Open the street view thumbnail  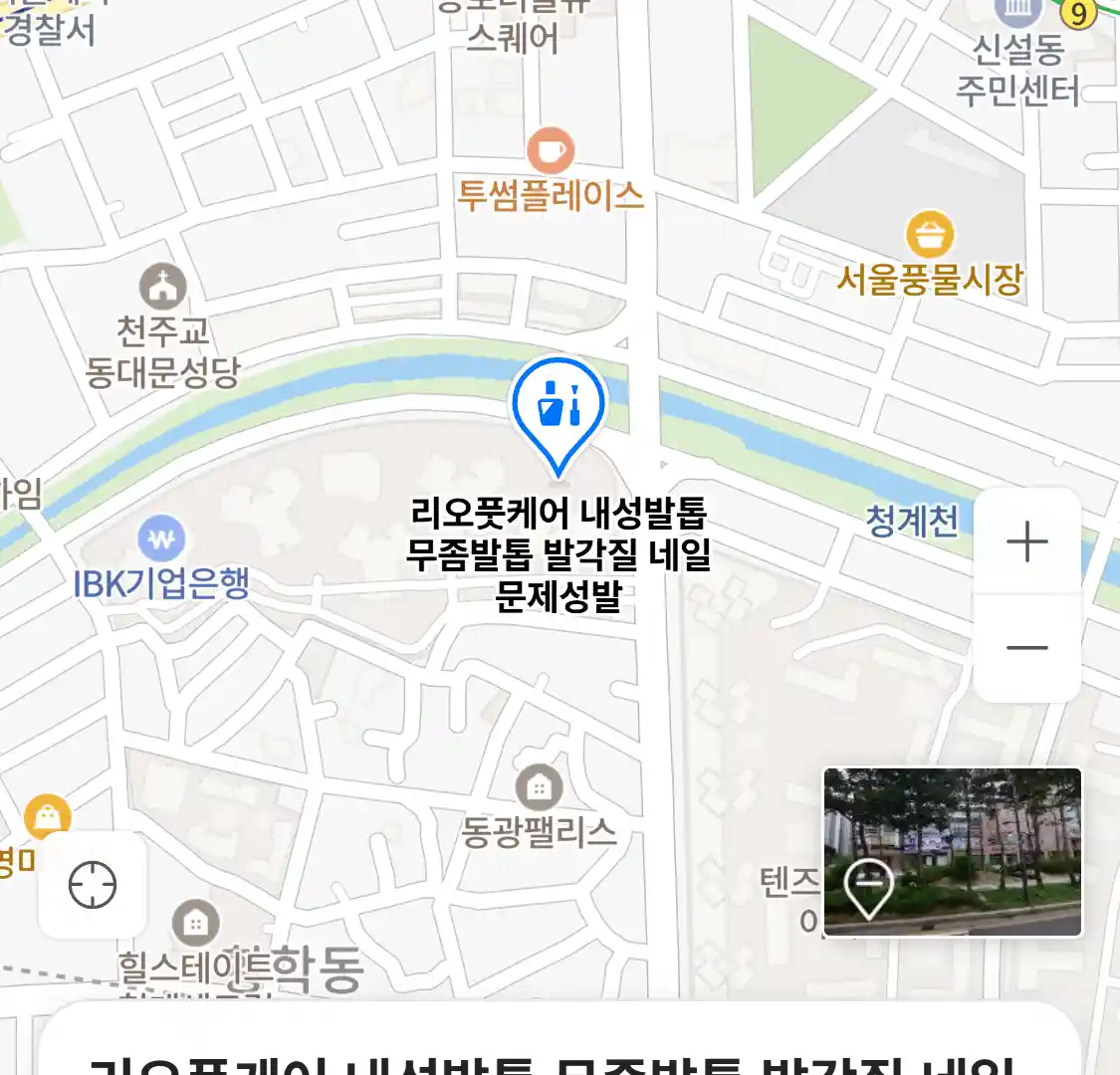pos(952,852)
